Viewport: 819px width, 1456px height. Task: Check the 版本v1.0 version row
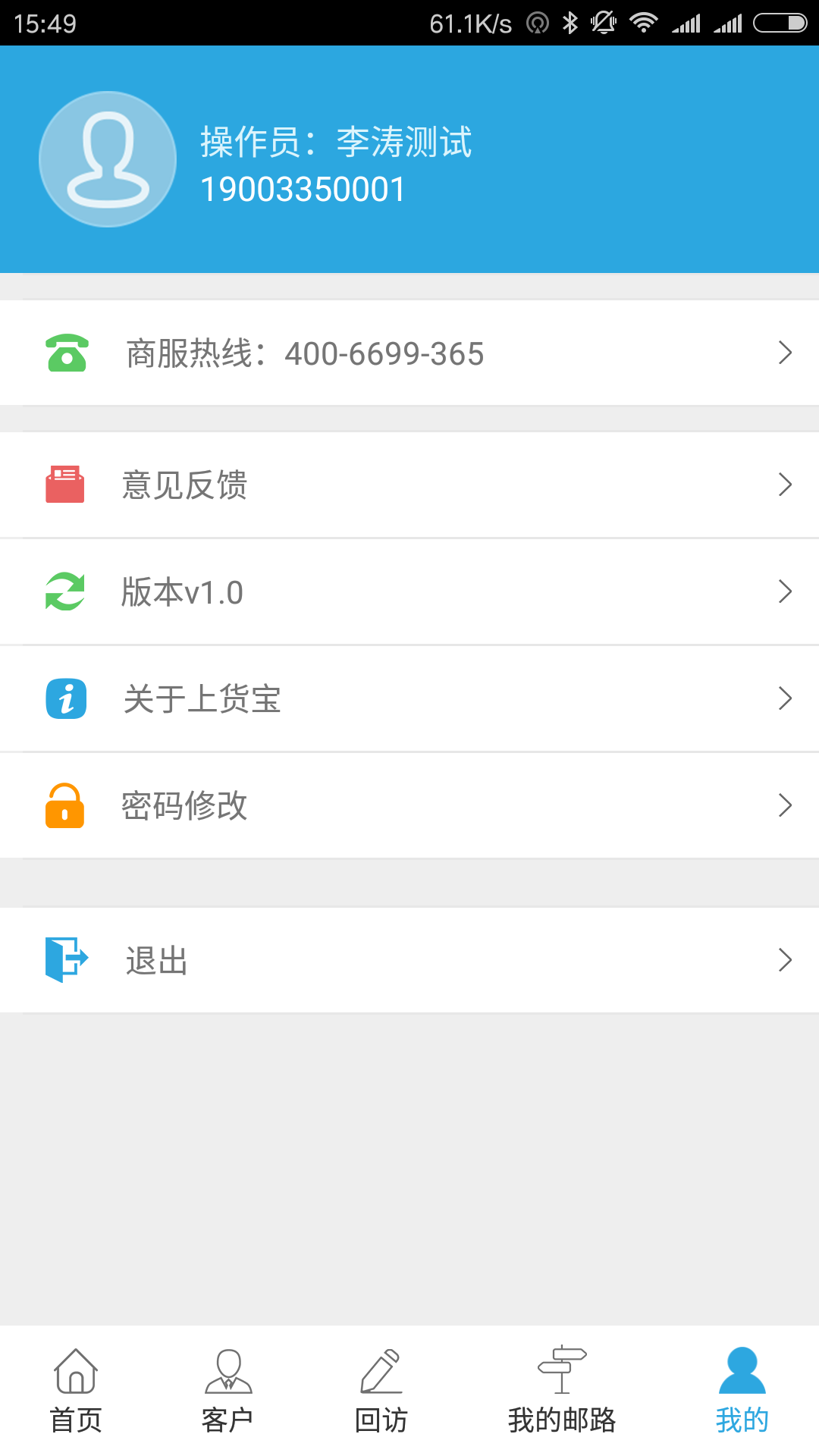tap(409, 592)
